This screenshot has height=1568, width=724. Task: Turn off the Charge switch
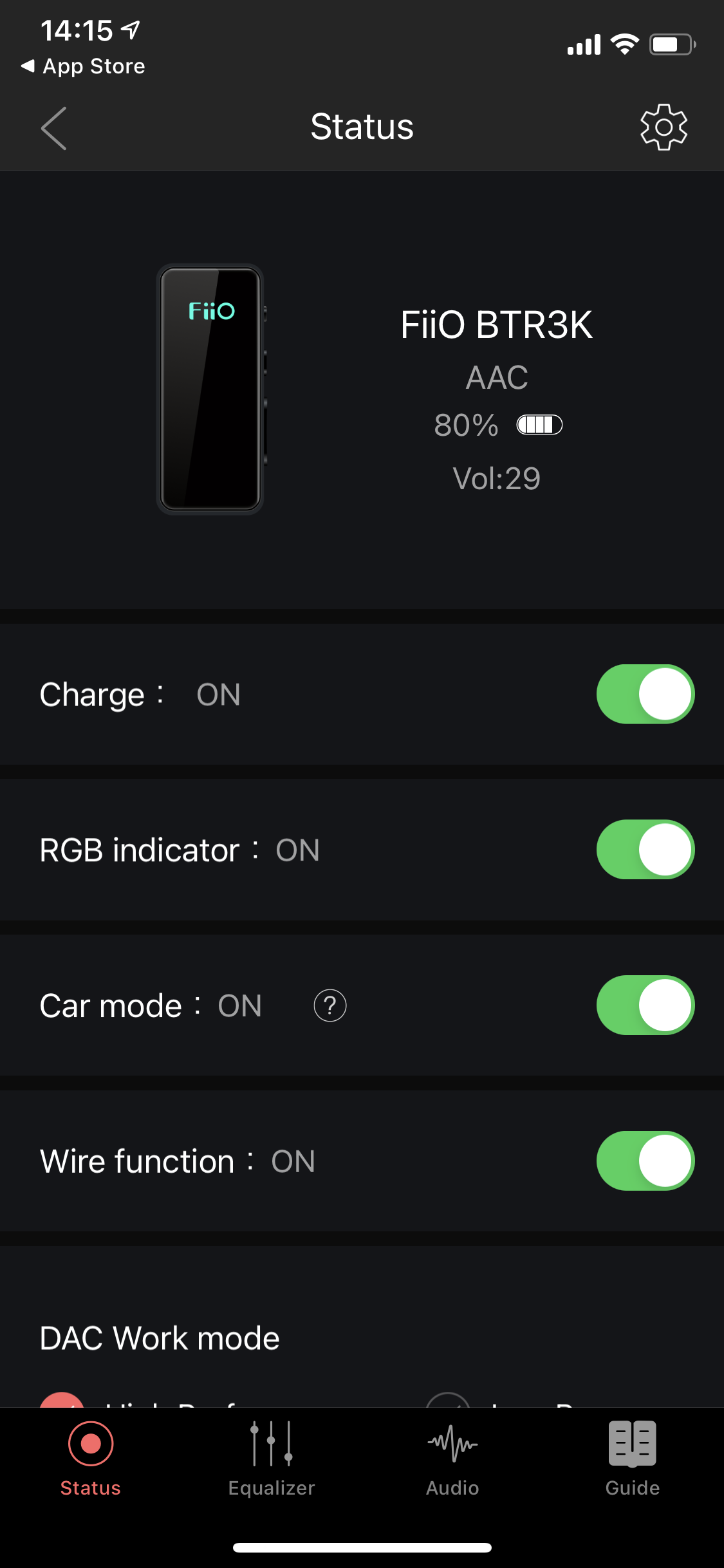[x=645, y=694]
